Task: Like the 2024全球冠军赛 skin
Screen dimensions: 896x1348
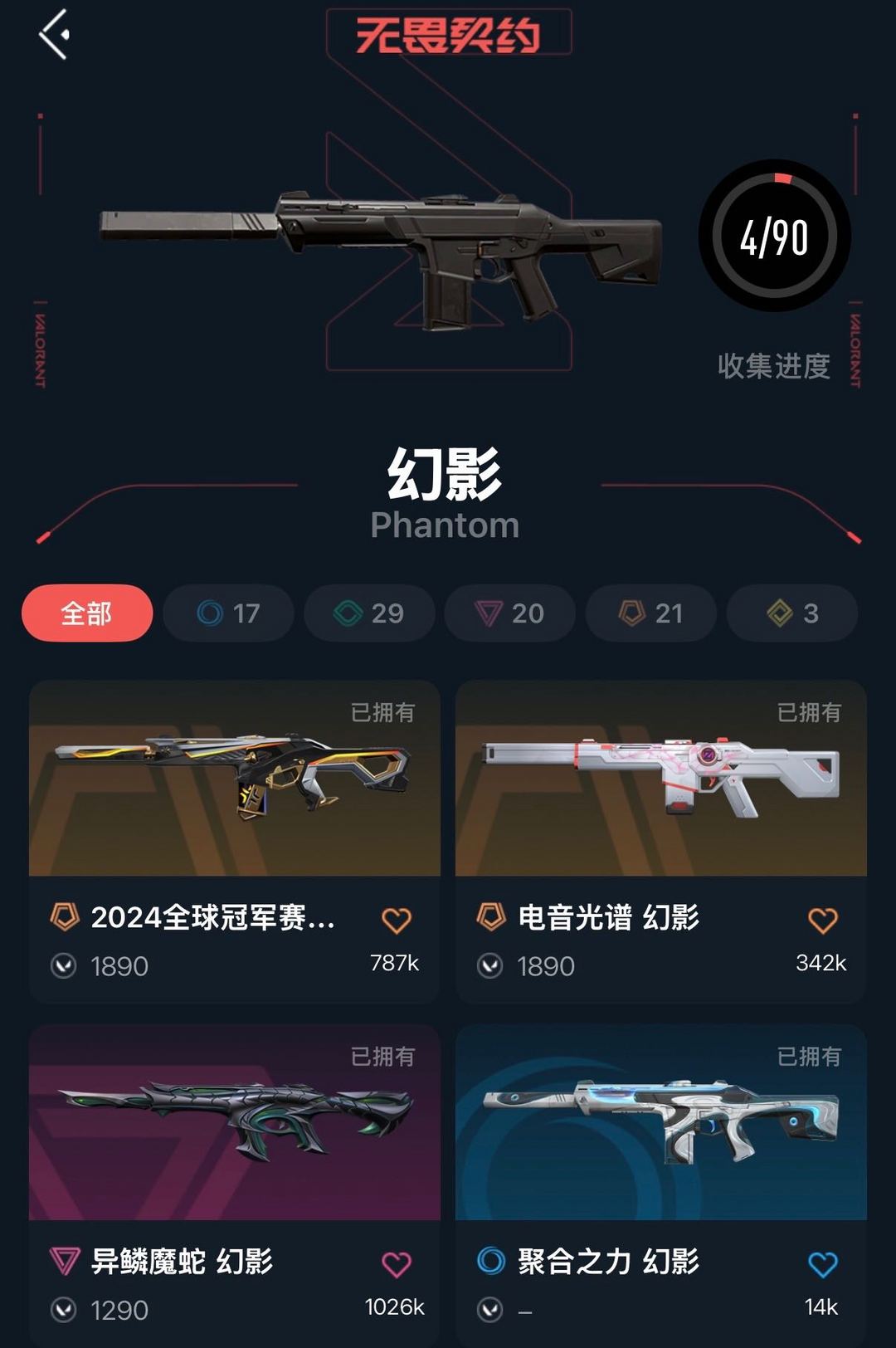Action: tap(397, 920)
